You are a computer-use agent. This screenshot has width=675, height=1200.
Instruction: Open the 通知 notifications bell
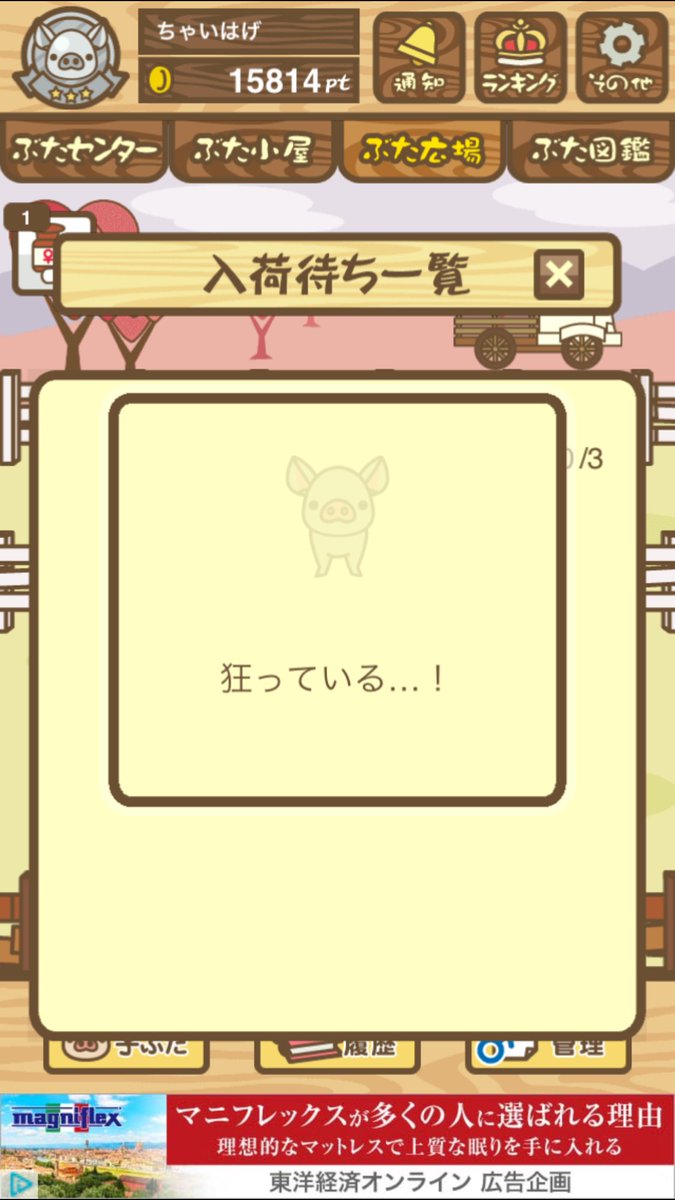[419, 57]
